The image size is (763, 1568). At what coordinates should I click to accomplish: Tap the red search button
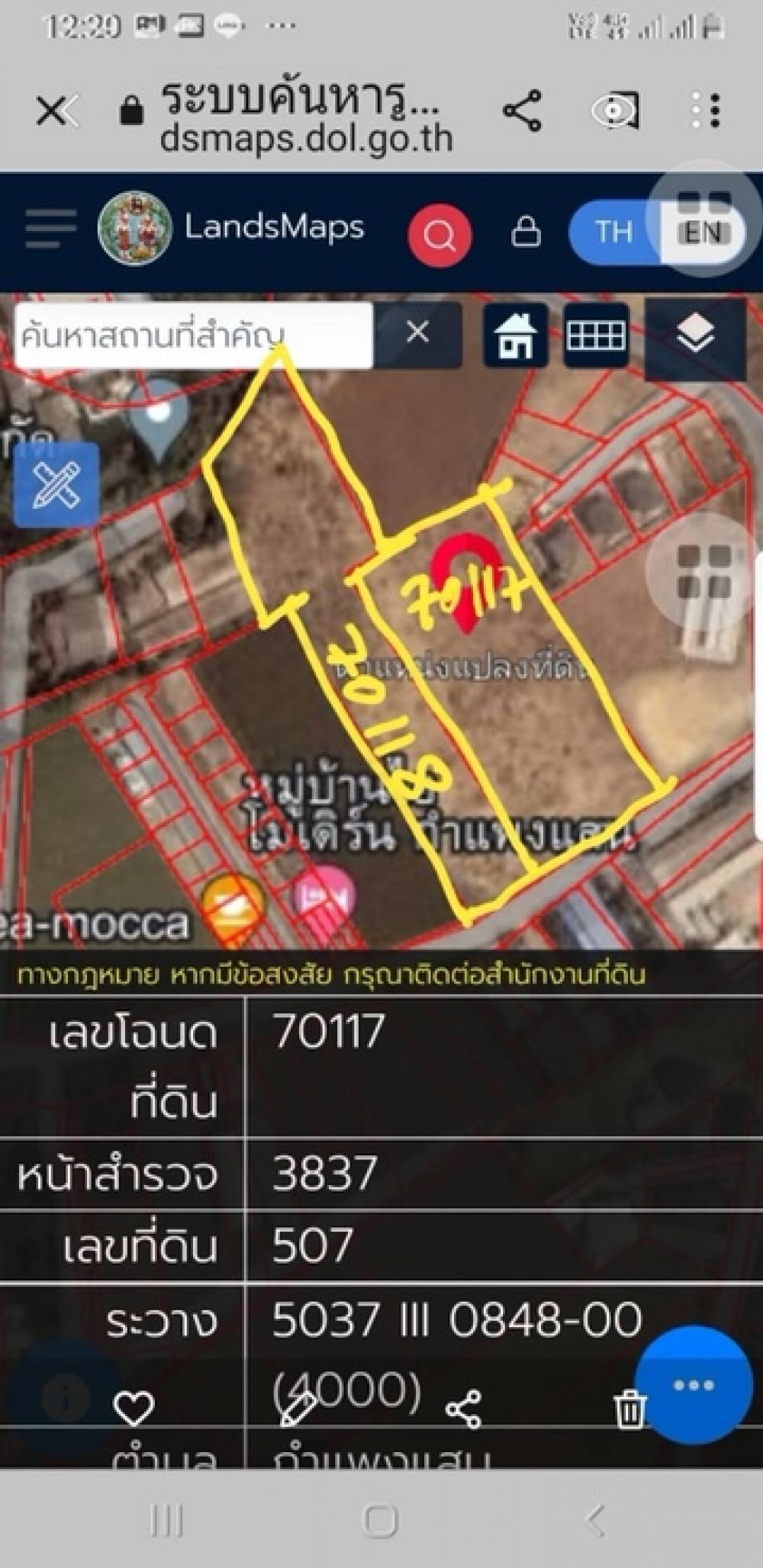click(439, 235)
